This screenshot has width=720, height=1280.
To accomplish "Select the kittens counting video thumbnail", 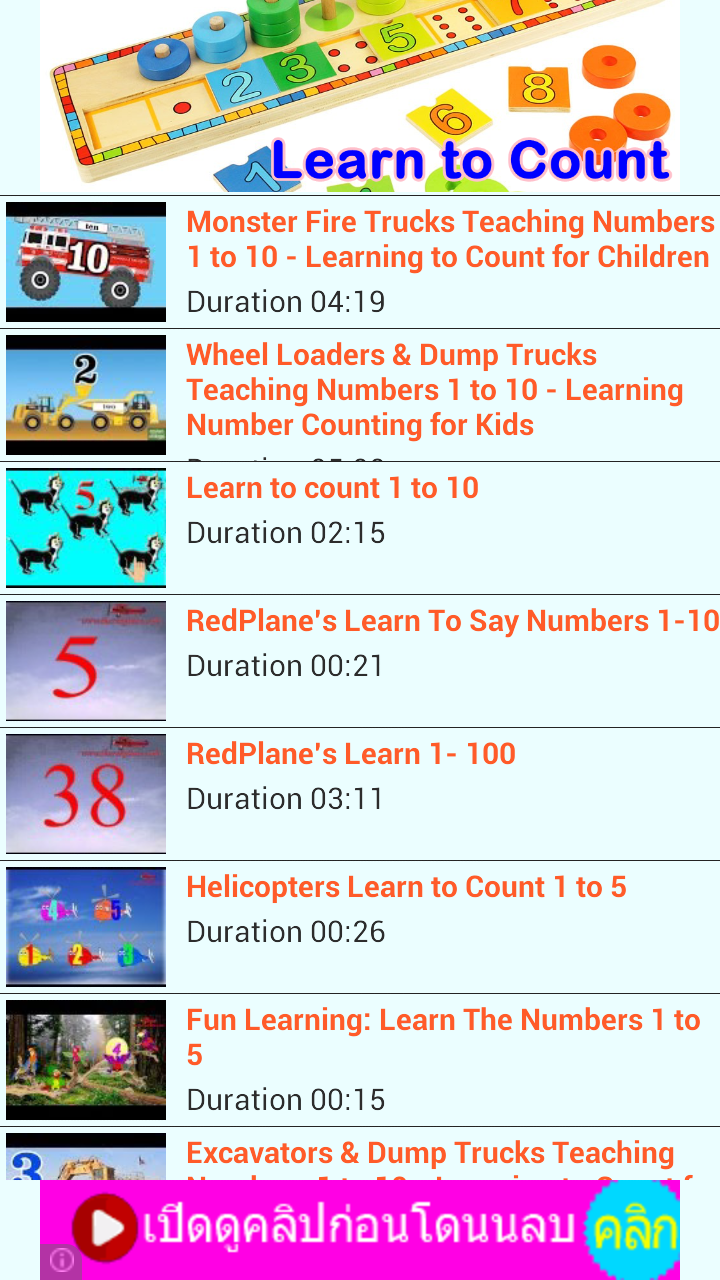I will tap(85, 528).
